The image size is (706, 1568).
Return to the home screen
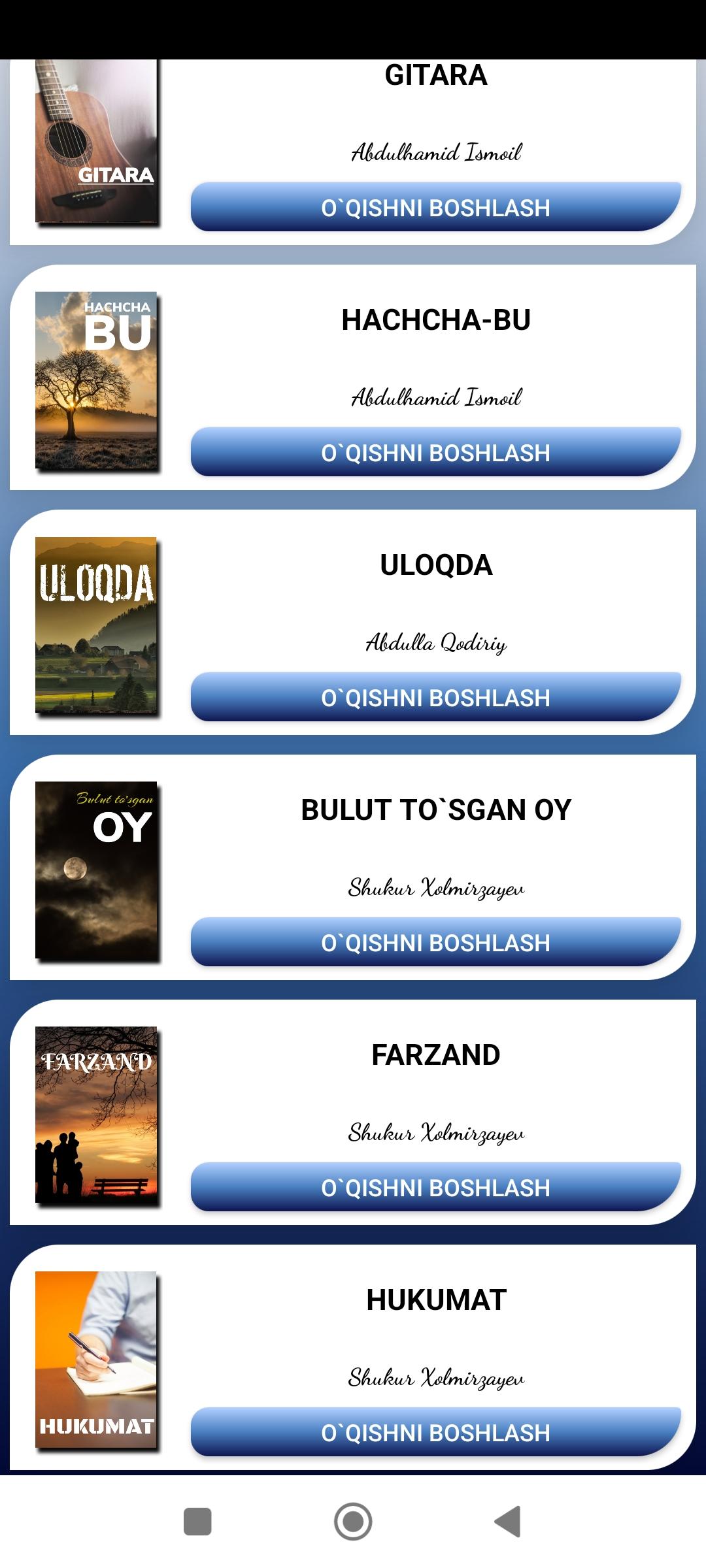coord(353,1522)
